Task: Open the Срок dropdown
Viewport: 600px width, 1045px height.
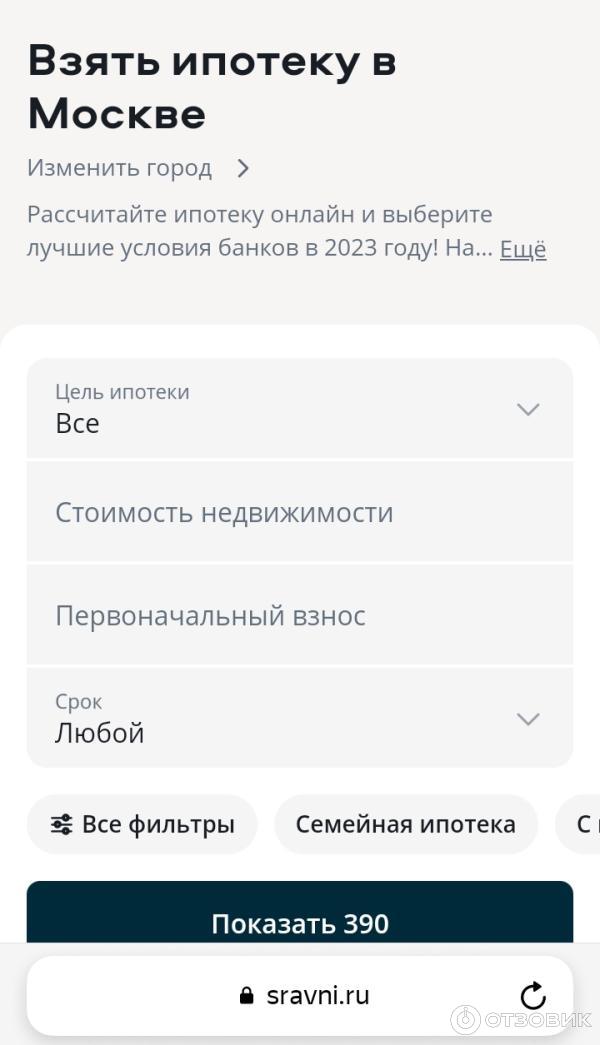Action: (x=299, y=719)
